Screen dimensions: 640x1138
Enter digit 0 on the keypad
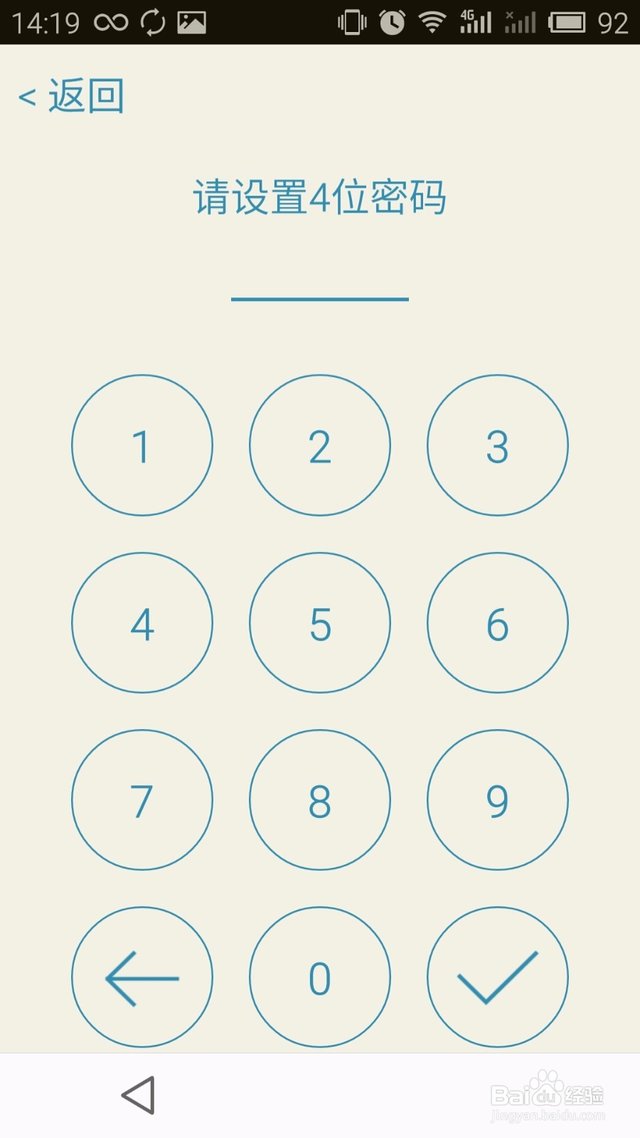click(320, 977)
